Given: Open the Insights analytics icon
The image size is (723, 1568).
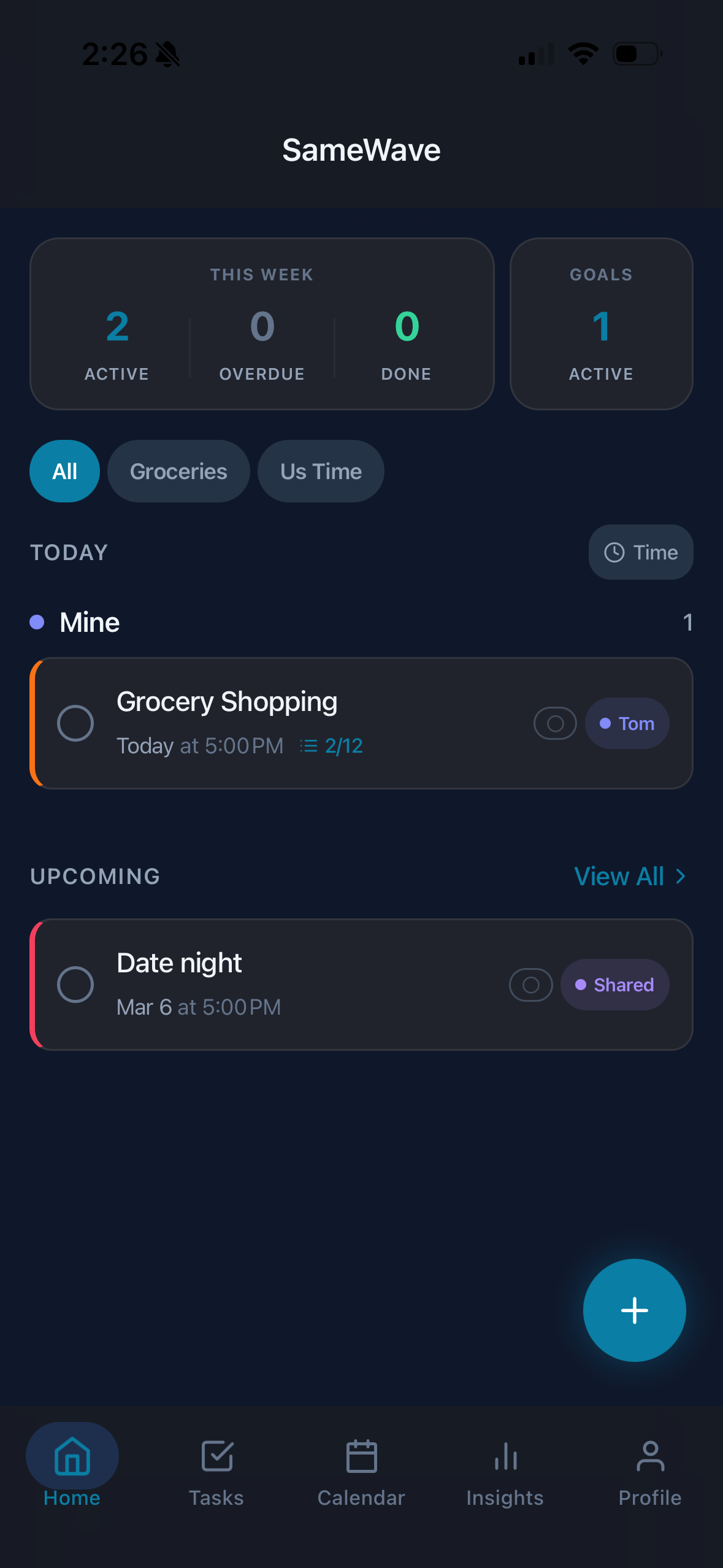Looking at the screenshot, I should (x=505, y=1456).
